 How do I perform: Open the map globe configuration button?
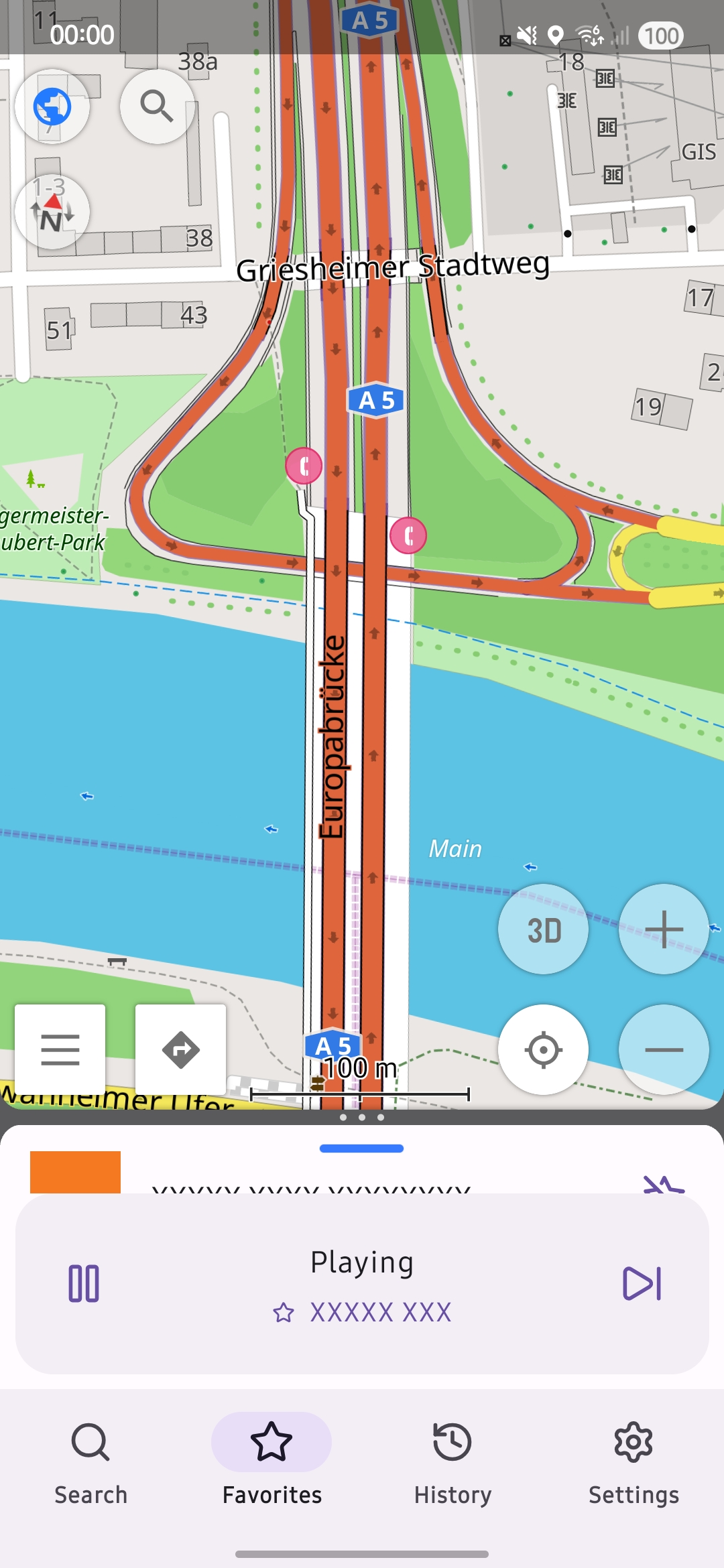point(52,107)
